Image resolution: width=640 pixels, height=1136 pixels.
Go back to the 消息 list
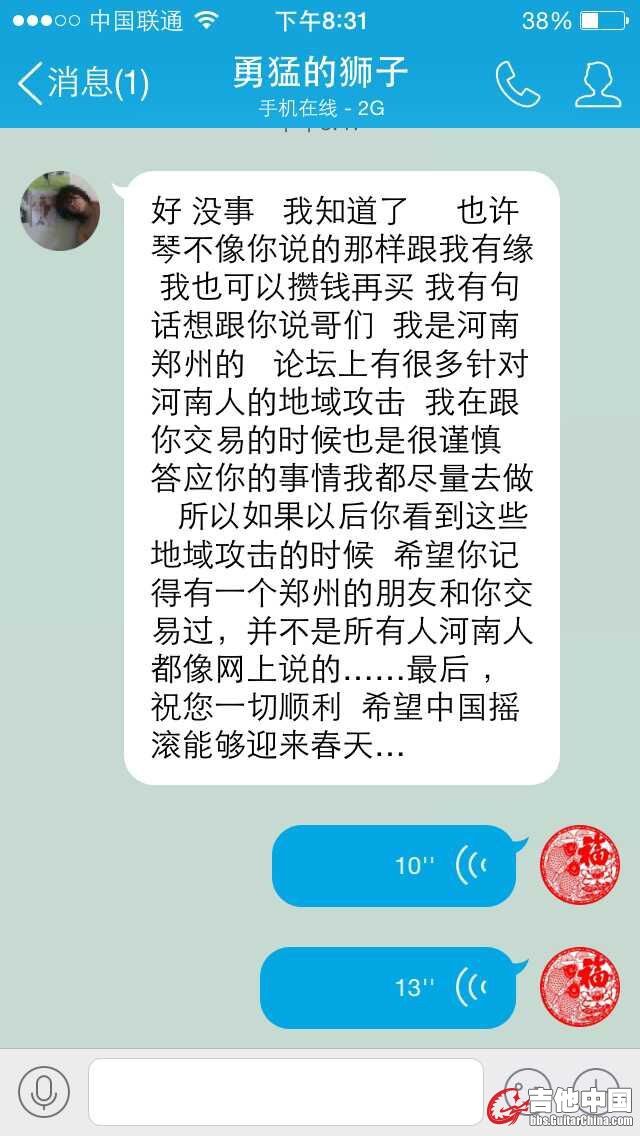[x=82, y=84]
